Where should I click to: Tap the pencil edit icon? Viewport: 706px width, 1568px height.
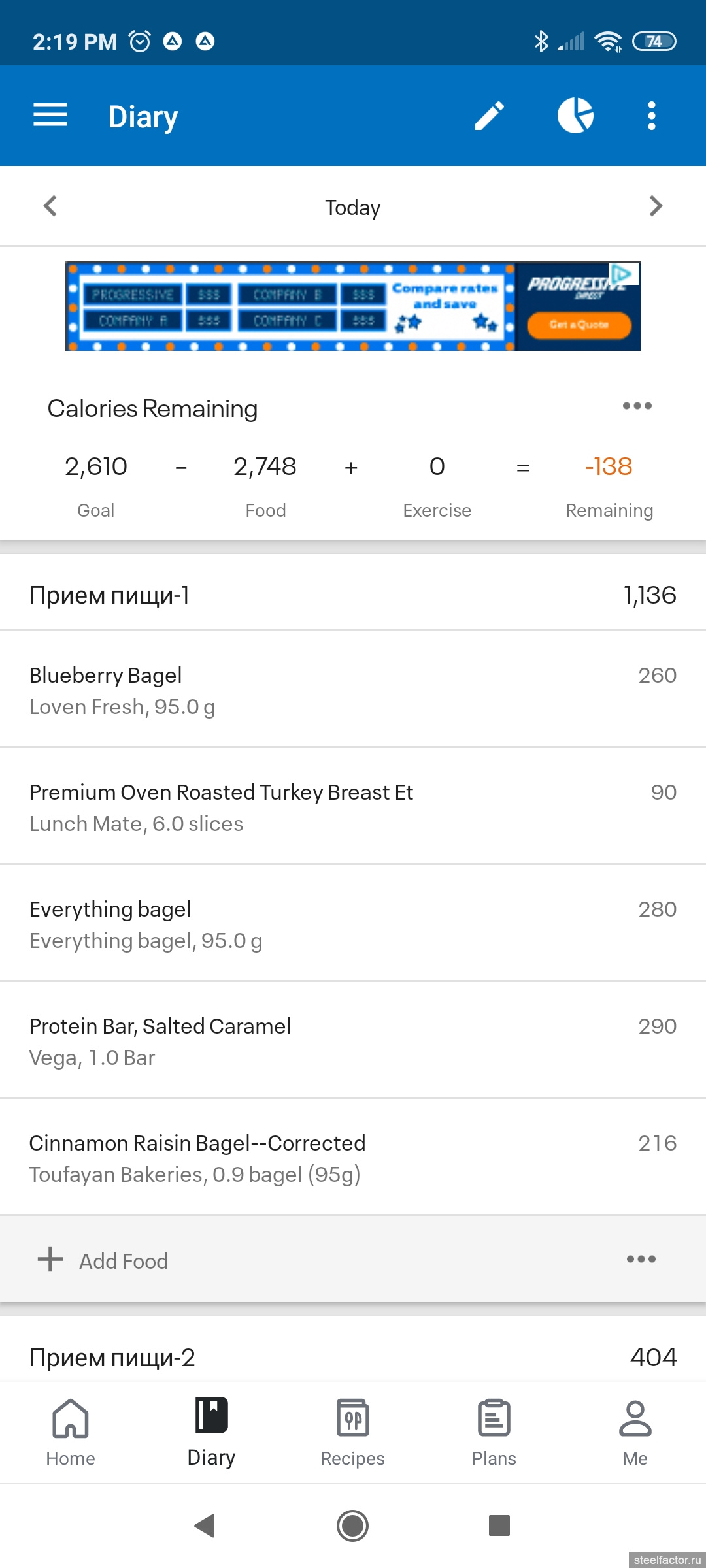tap(489, 116)
